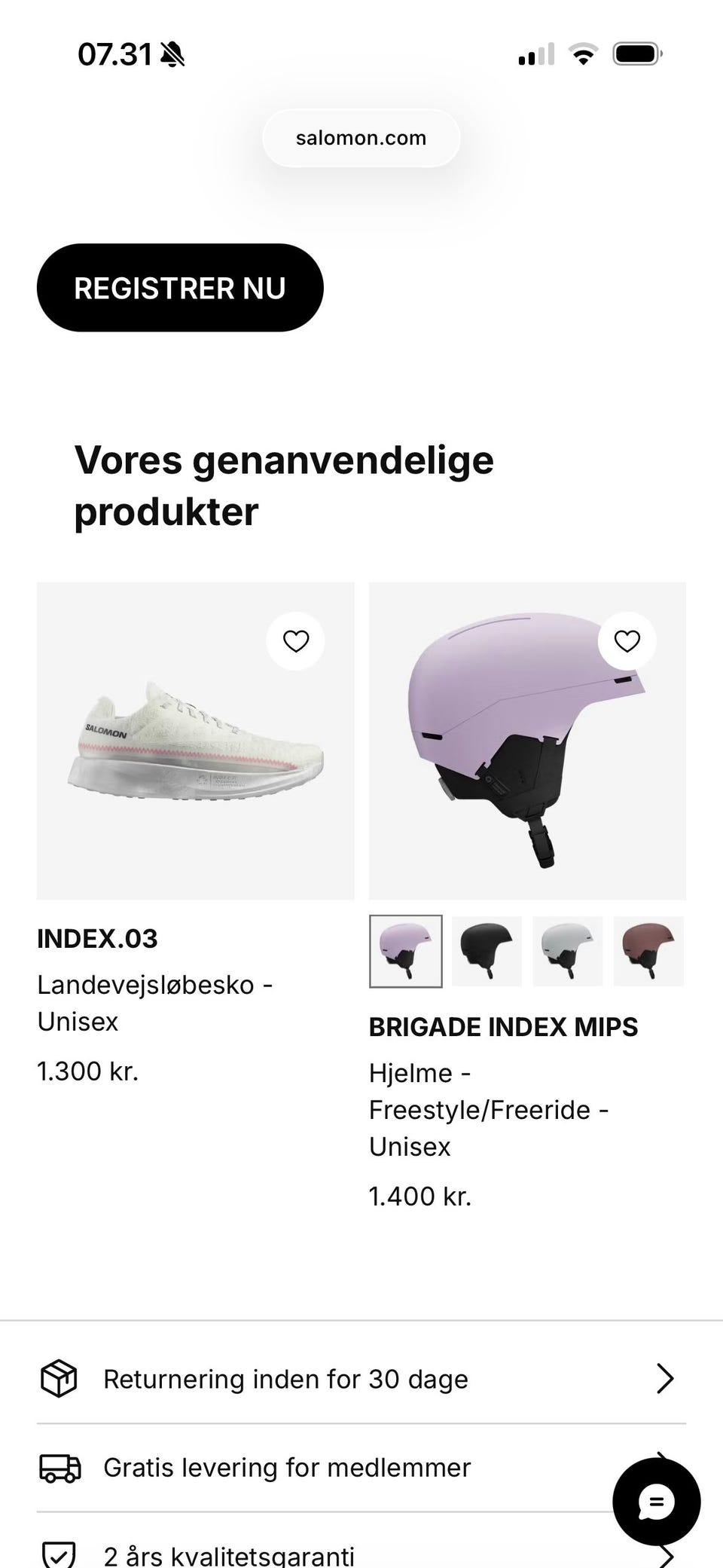Click the package returns icon
Image resolution: width=723 pixels, height=1568 pixels.
tap(57, 1378)
